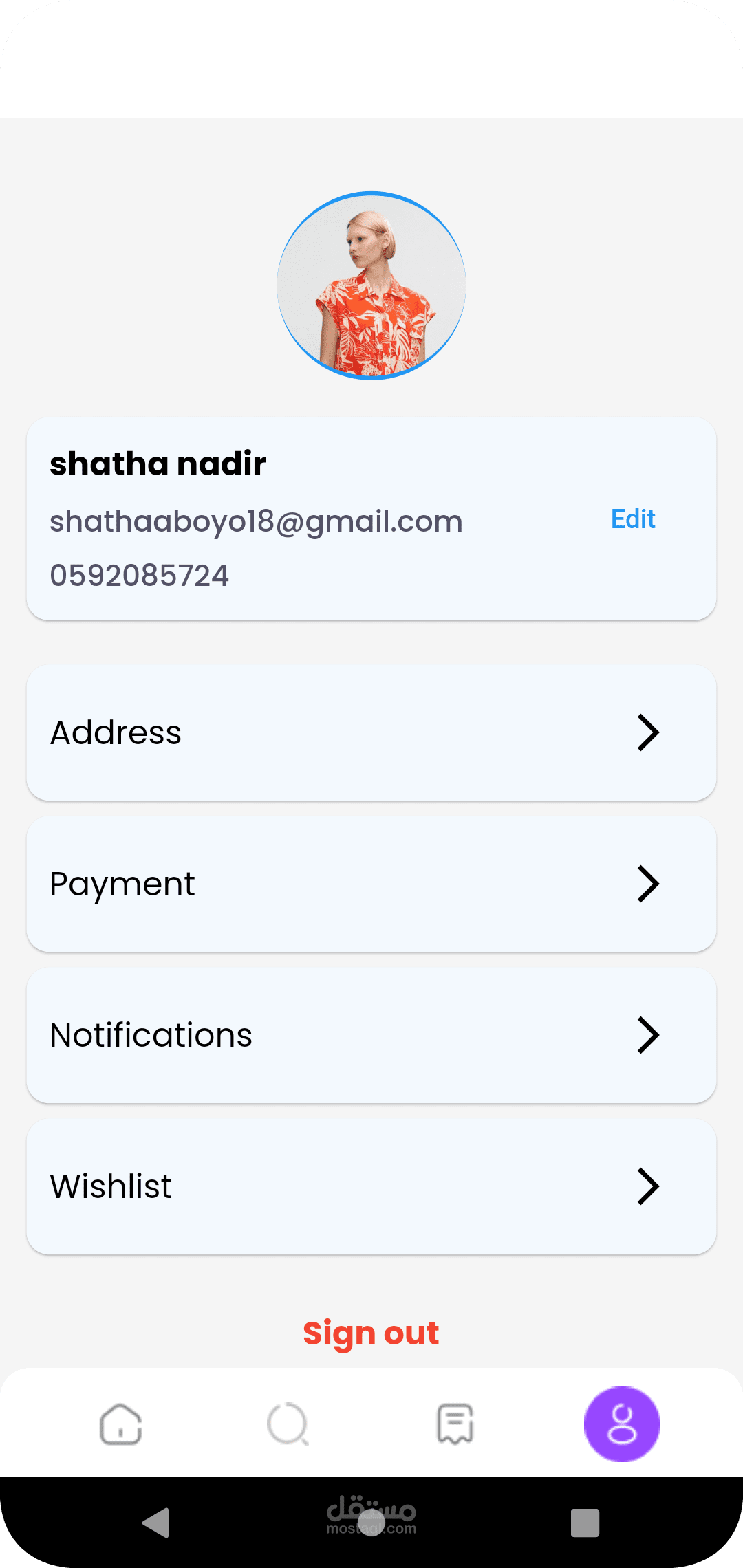Image resolution: width=743 pixels, height=1568 pixels.
Task: Go back using the system back button
Action: coord(157,1523)
